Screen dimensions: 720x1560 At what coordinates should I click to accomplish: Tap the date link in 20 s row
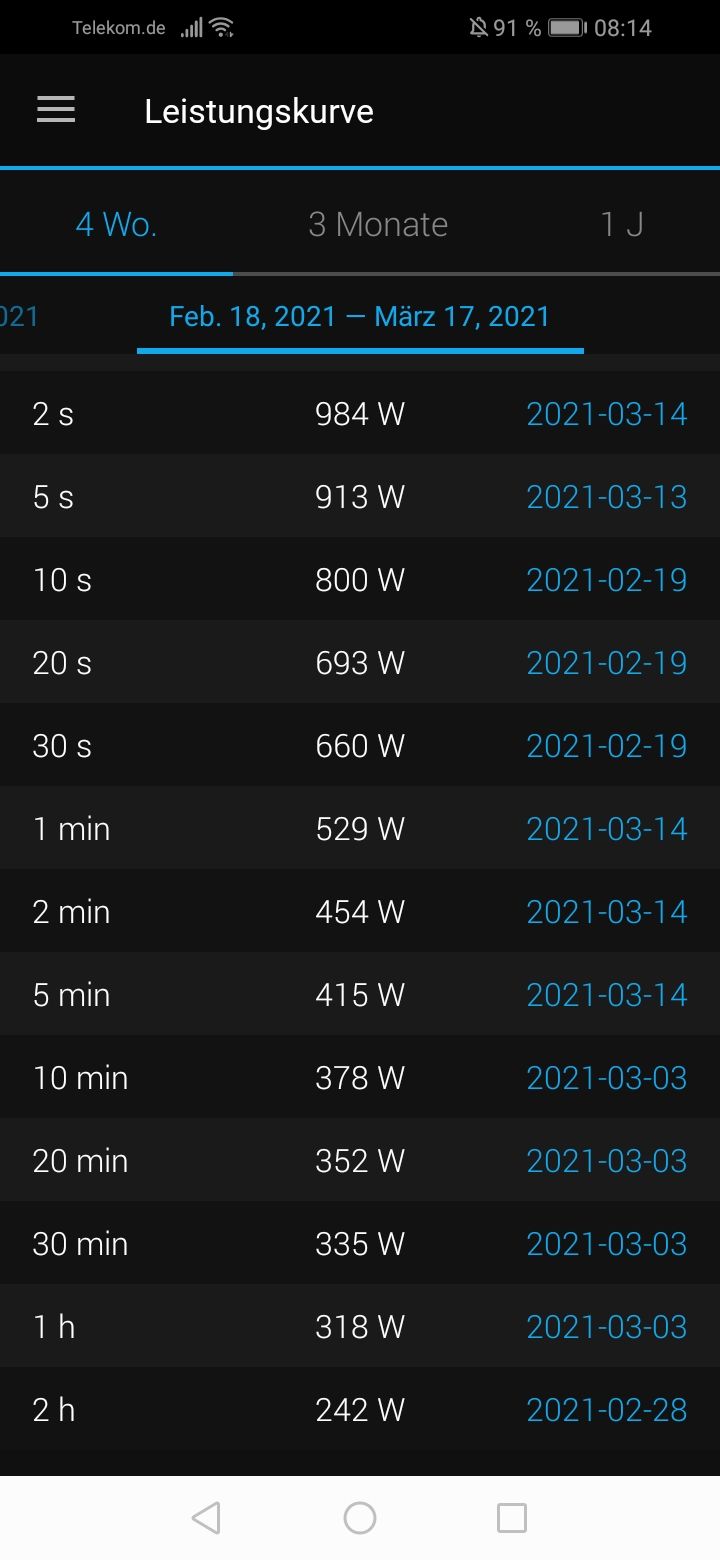point(606,663)
